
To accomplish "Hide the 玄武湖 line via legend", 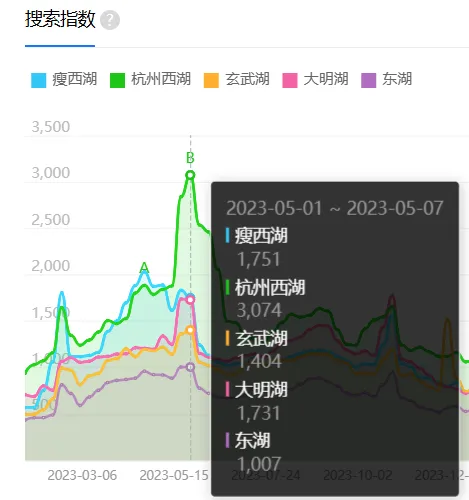I will click(x=237, y=80).
